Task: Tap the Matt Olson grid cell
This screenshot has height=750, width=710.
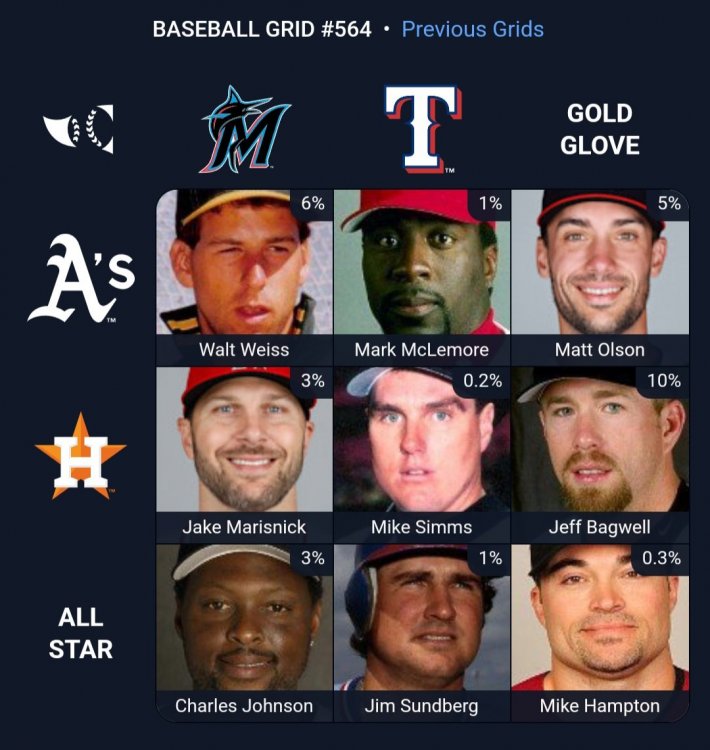Action: pyautogui.click(x=599, y=277)
